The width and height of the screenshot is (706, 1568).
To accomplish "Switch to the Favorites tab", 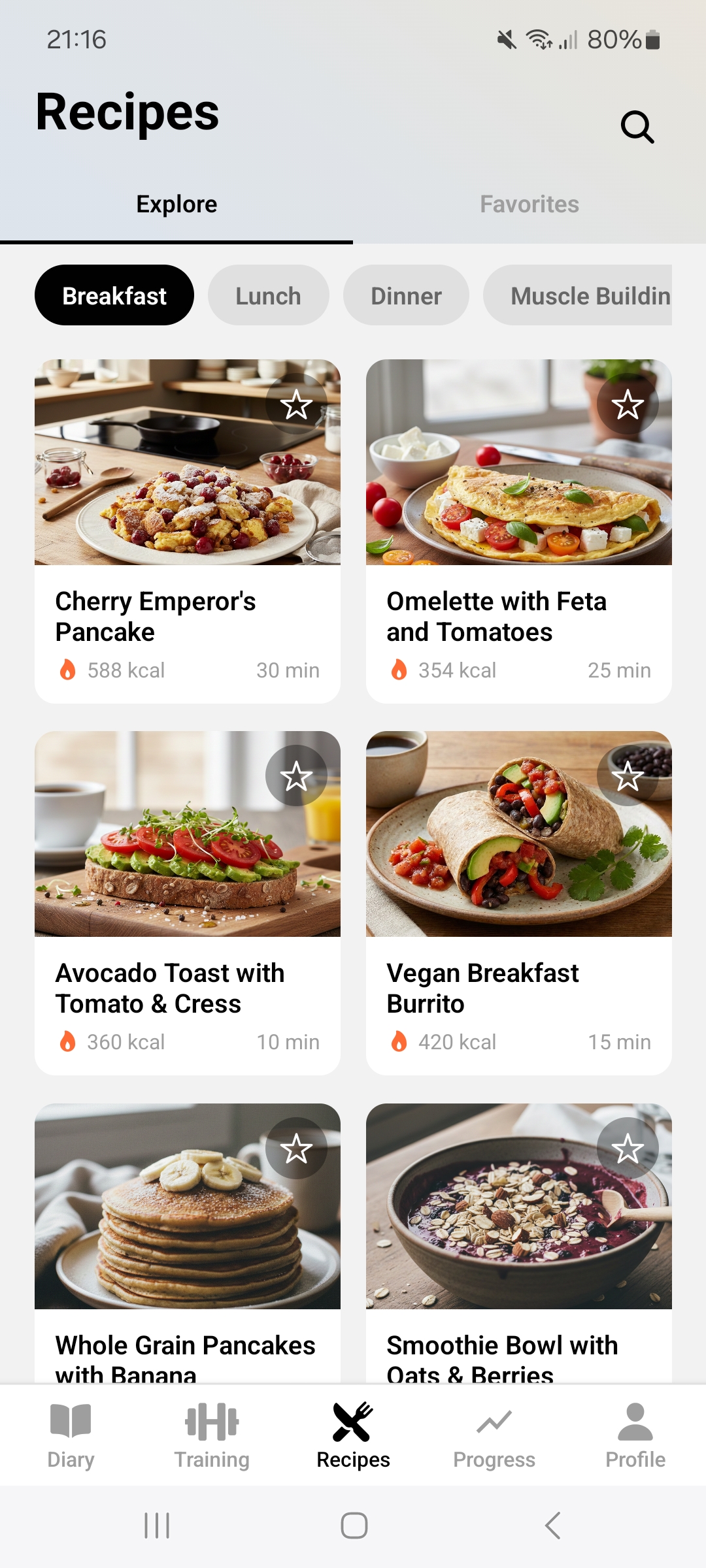I will tap(529, 204).
